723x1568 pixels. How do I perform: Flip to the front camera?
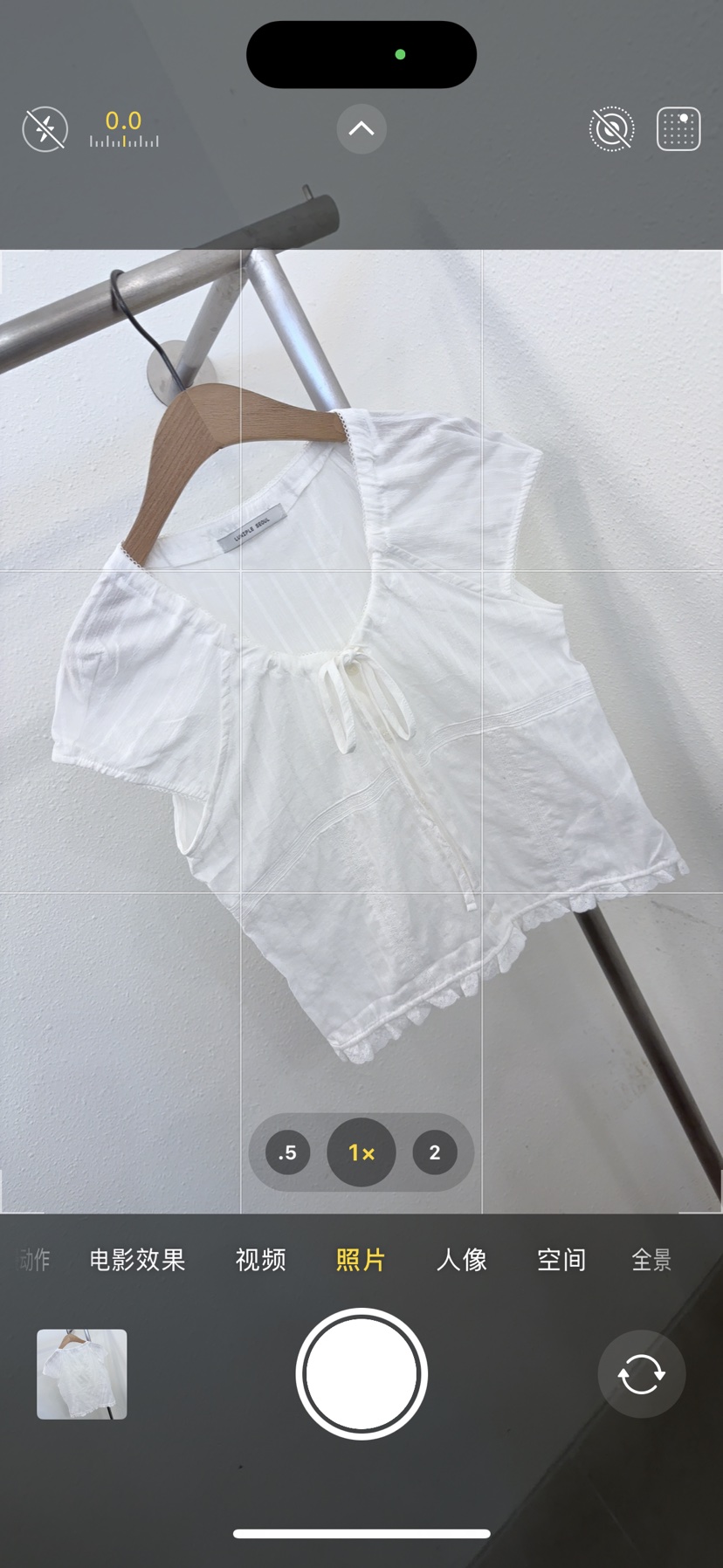point(641,1374)
